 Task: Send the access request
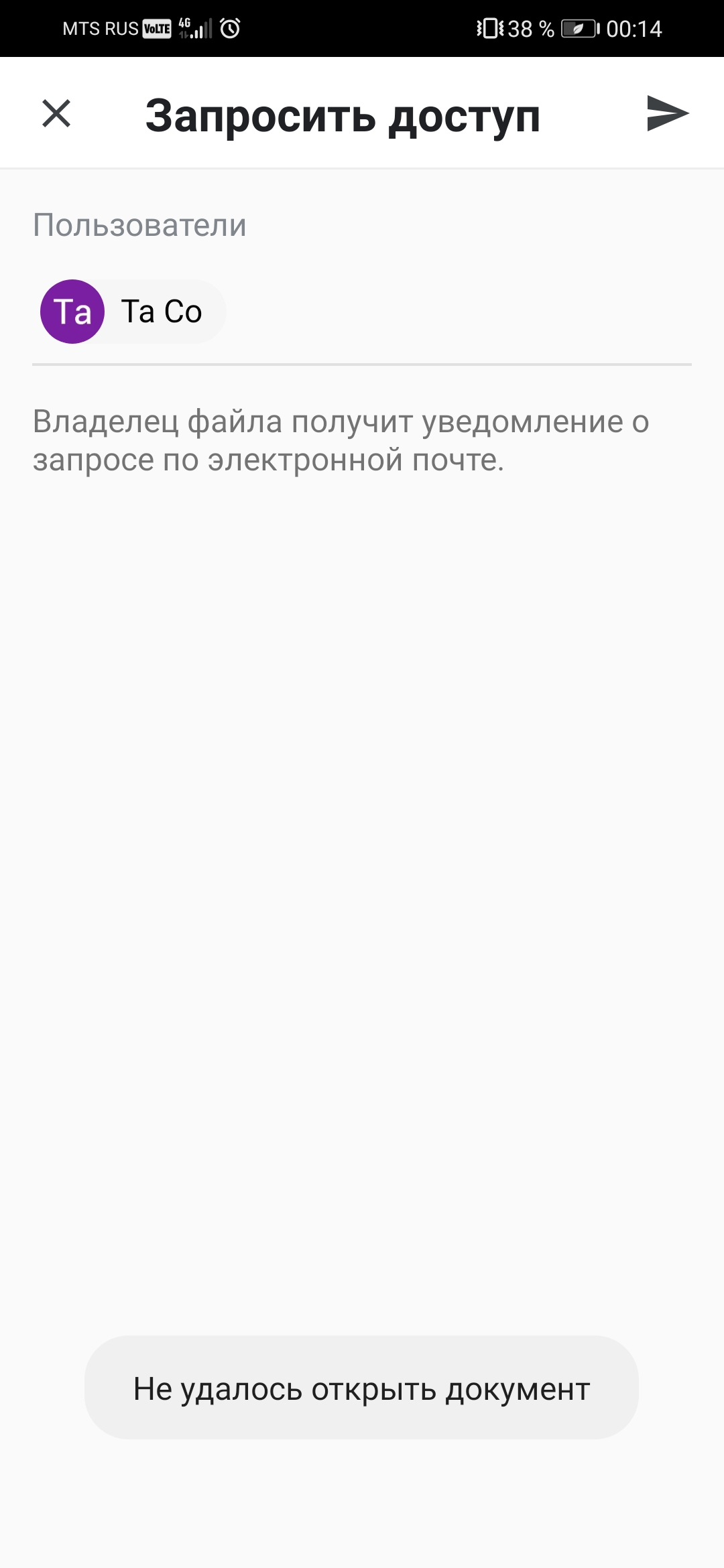[668, 113]
